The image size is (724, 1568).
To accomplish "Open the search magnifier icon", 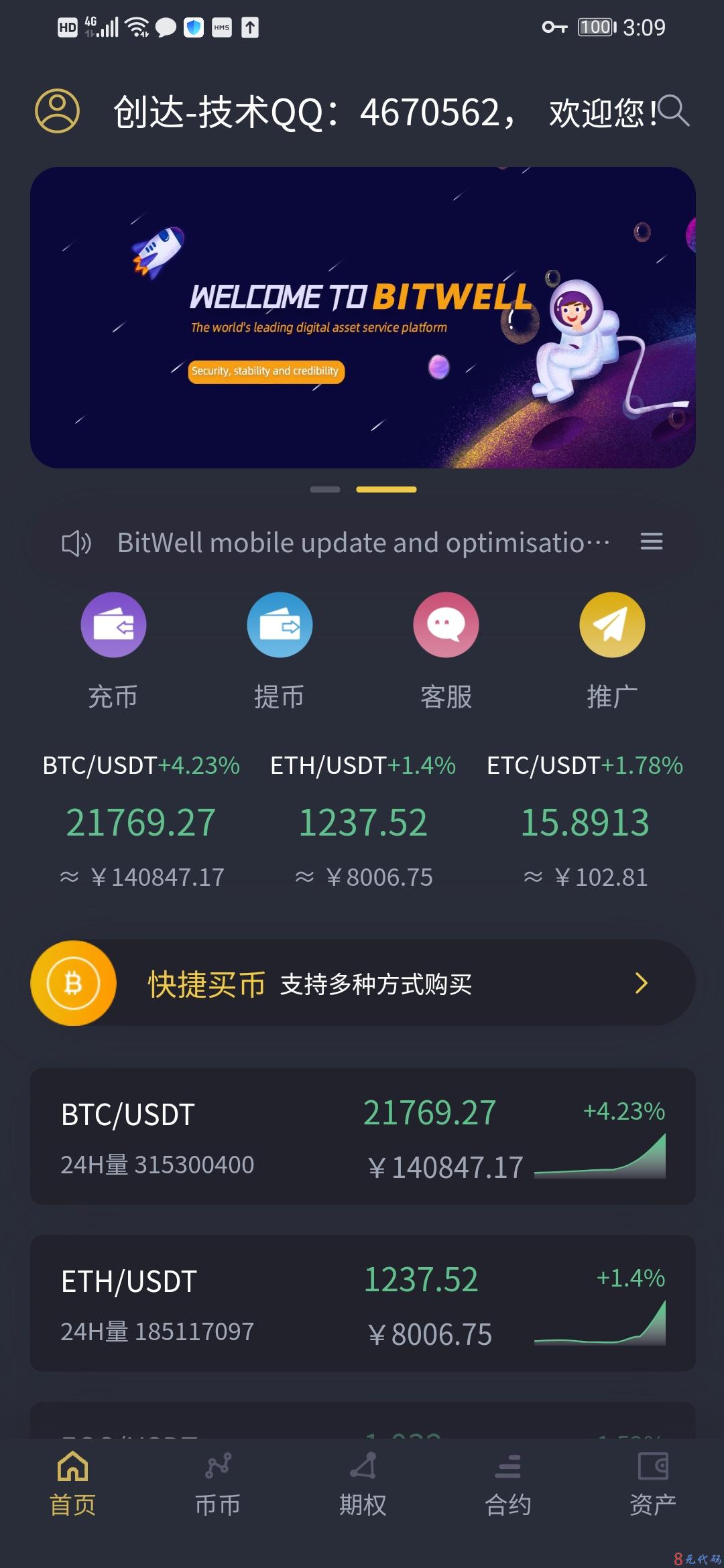I will (673, 111).
